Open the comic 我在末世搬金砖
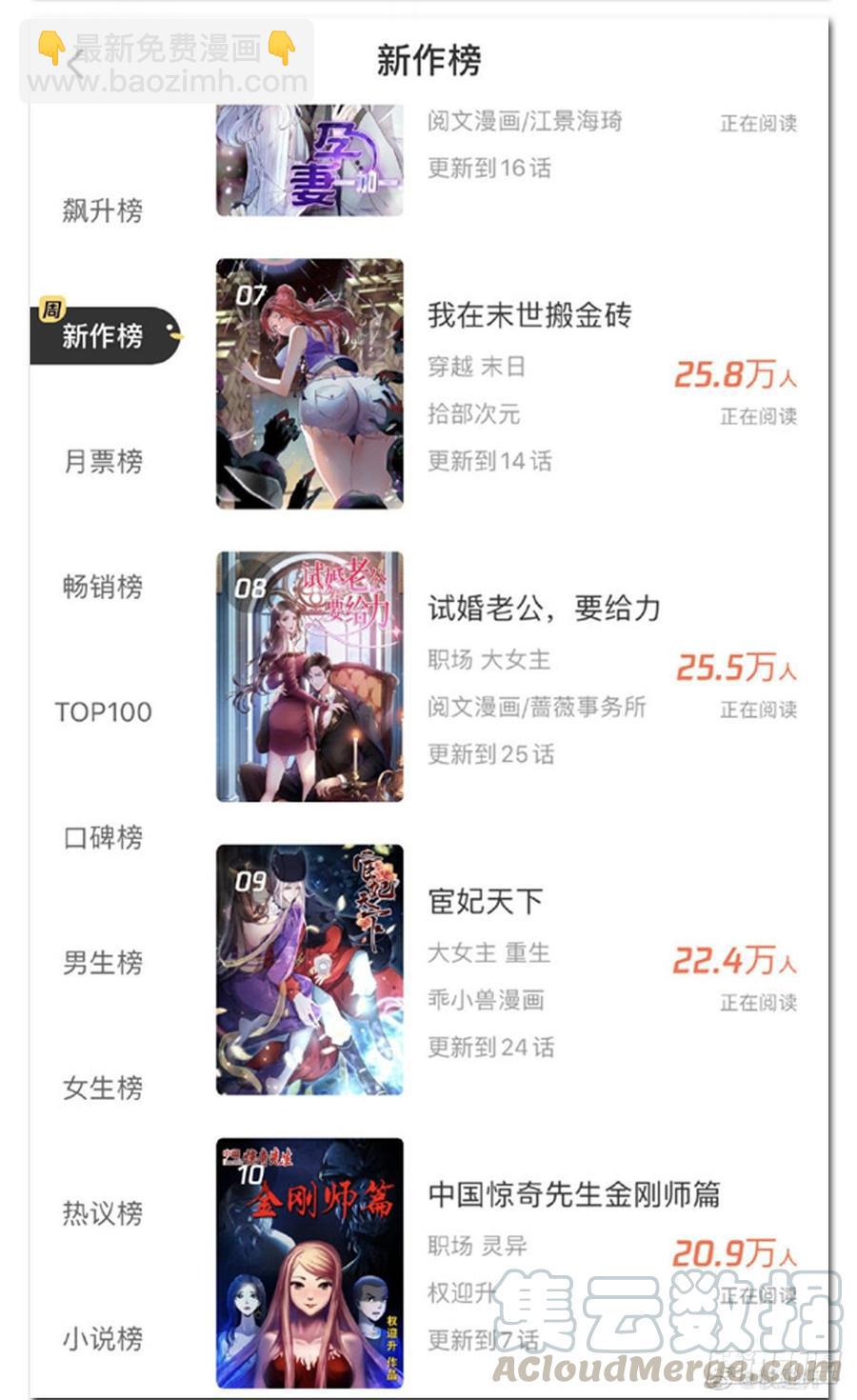Viewport: 857px width, 1400px height. [529, 315]
